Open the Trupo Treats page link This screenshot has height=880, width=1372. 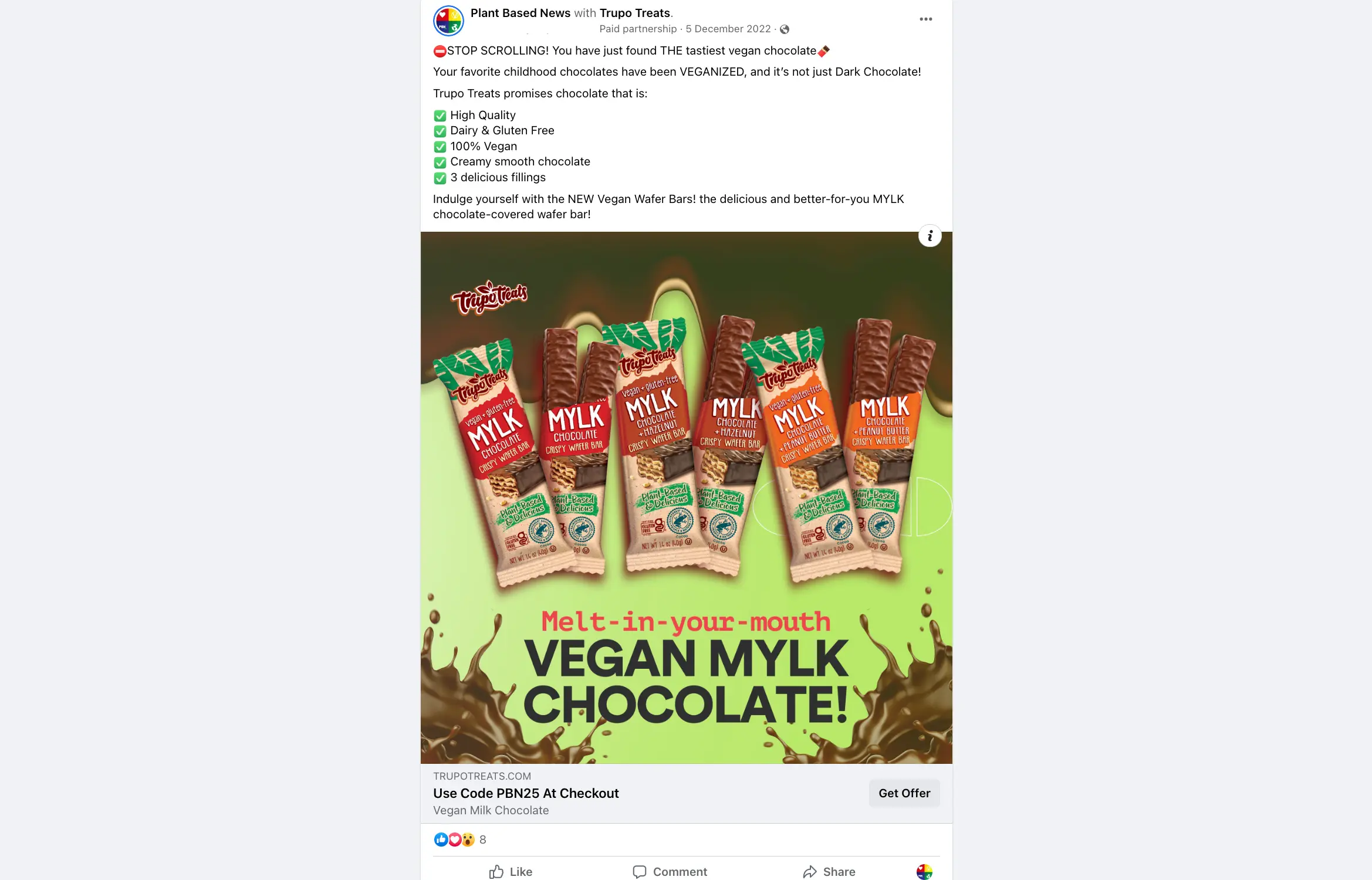coord(634,13)
